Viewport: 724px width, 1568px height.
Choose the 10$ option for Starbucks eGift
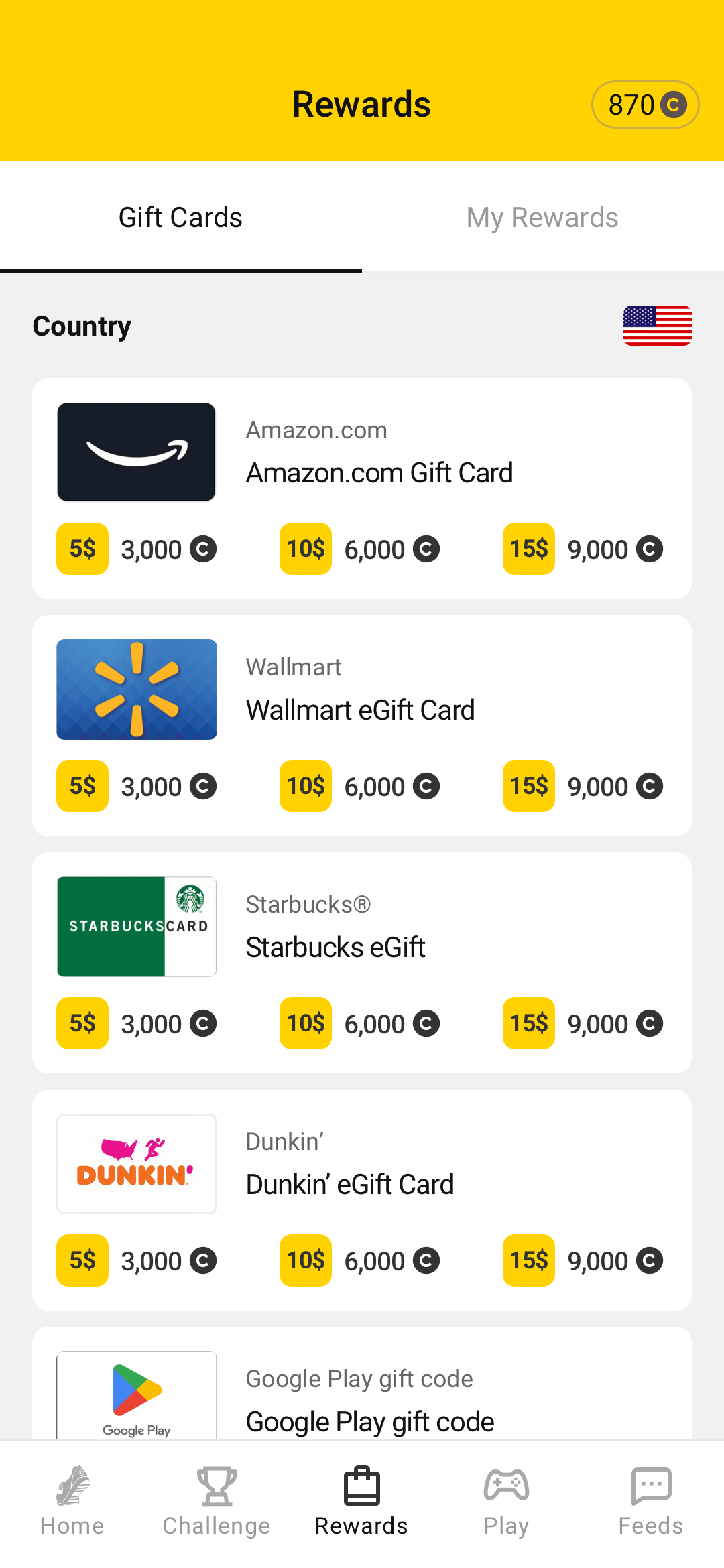(305, 1023)
